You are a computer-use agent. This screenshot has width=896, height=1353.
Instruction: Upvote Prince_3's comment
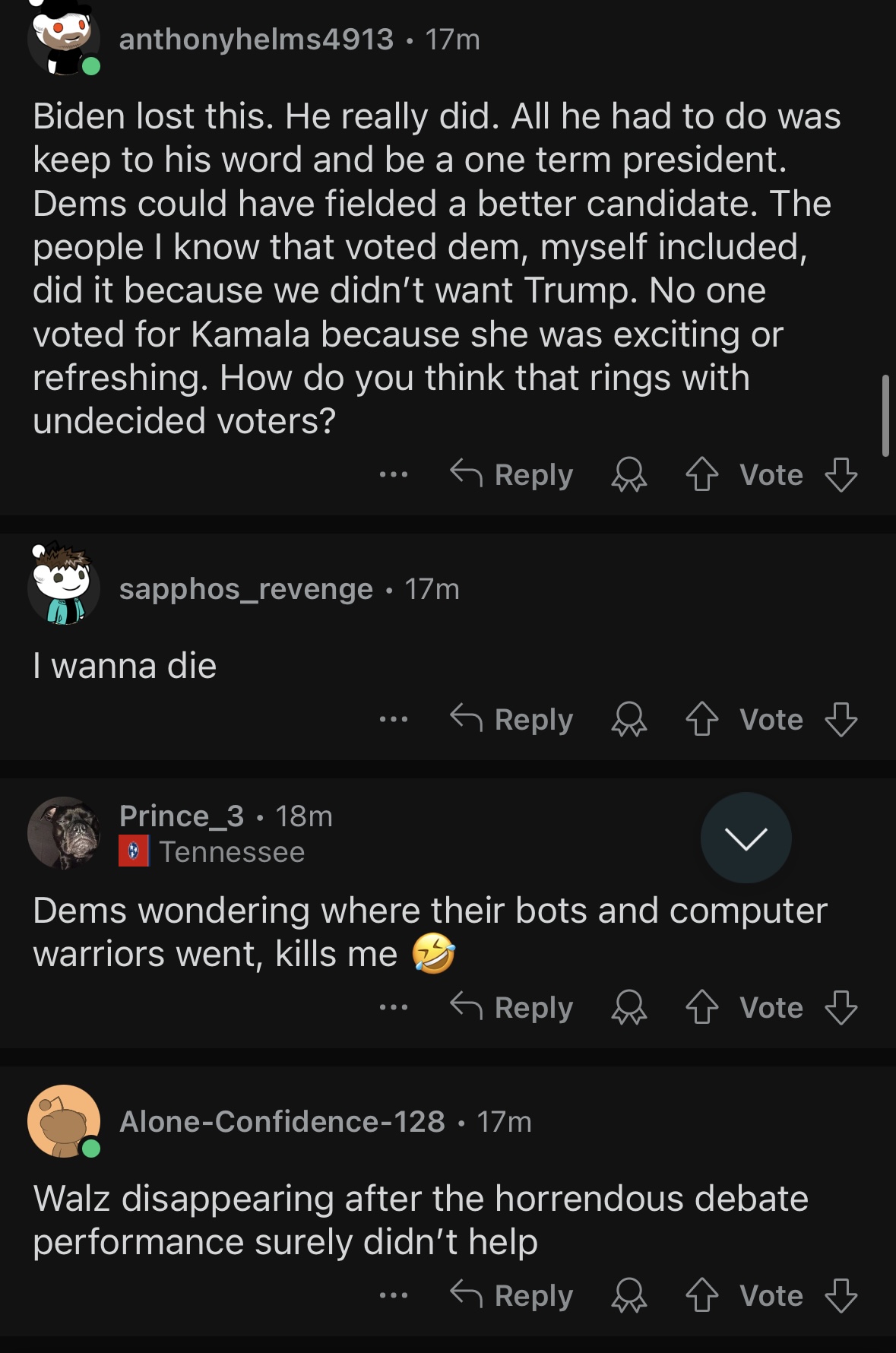click(701, 1007)
